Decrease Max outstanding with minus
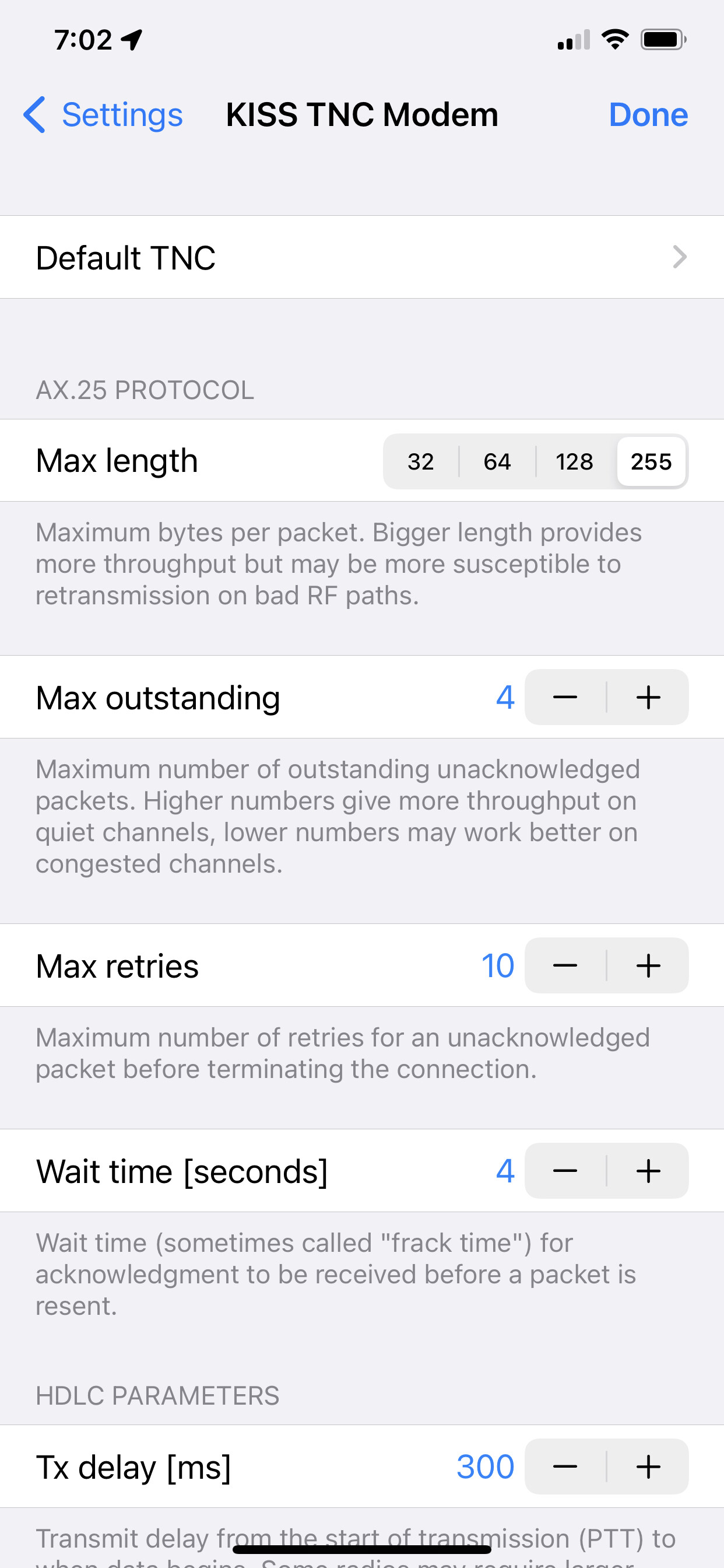 (x=565, y=697)
